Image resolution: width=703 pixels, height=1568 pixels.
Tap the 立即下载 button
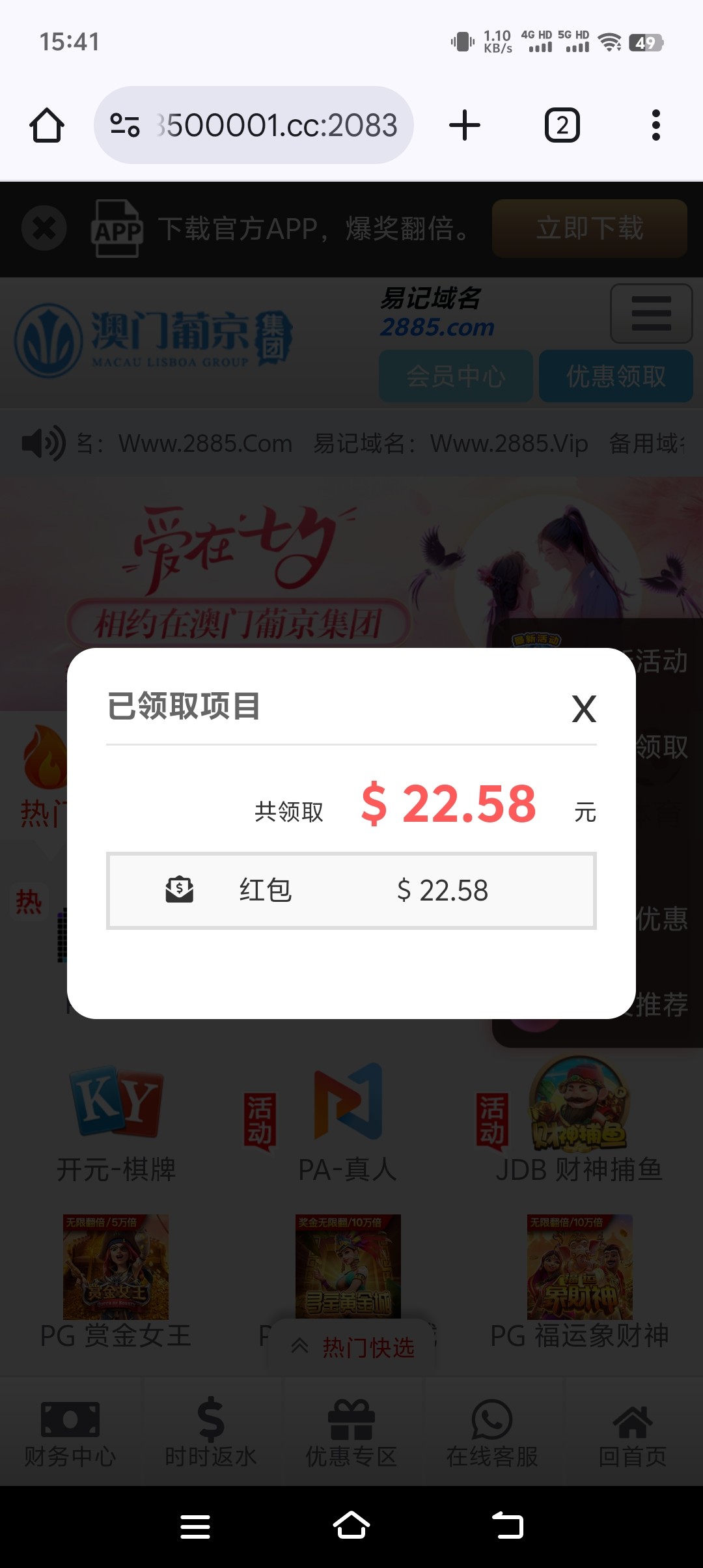pos(589,229)
